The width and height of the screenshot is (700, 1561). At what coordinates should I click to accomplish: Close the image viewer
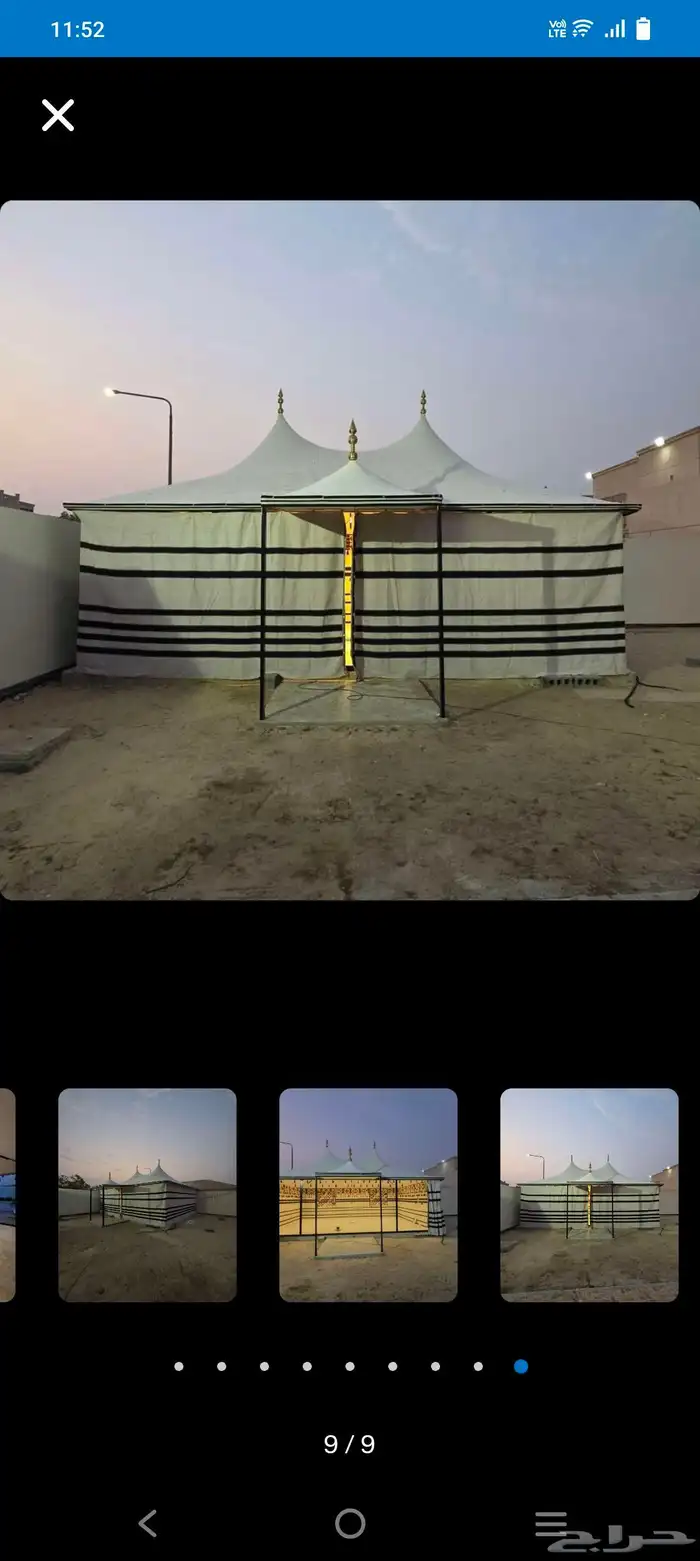[58, 116]
